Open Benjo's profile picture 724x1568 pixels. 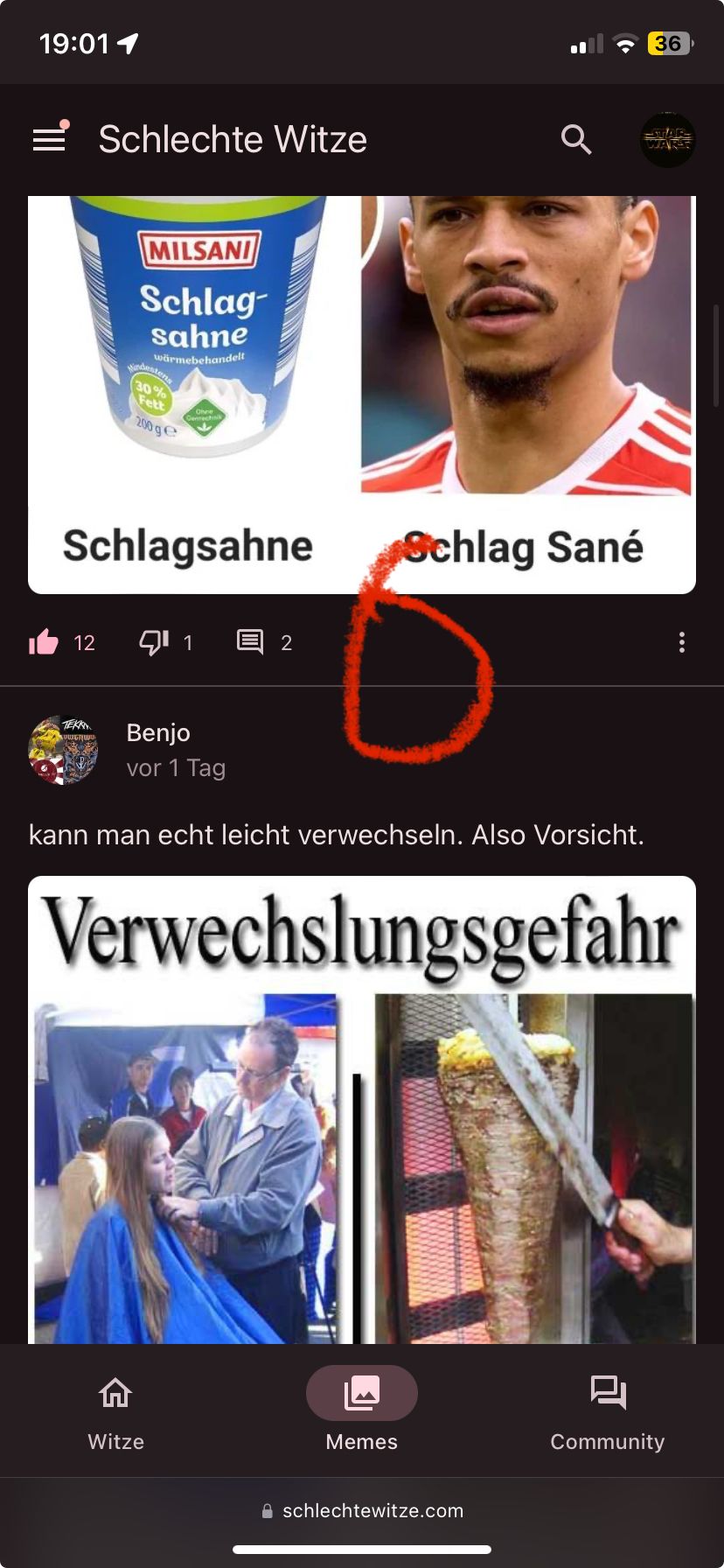click(63, 750)
